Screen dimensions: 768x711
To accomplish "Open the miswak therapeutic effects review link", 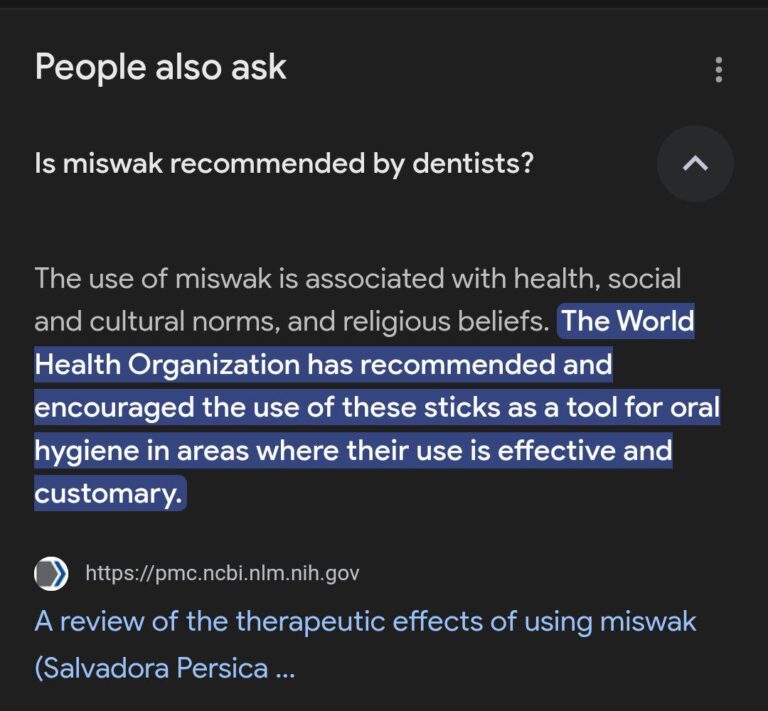I will pyautogui.click(x=365, y=622).
